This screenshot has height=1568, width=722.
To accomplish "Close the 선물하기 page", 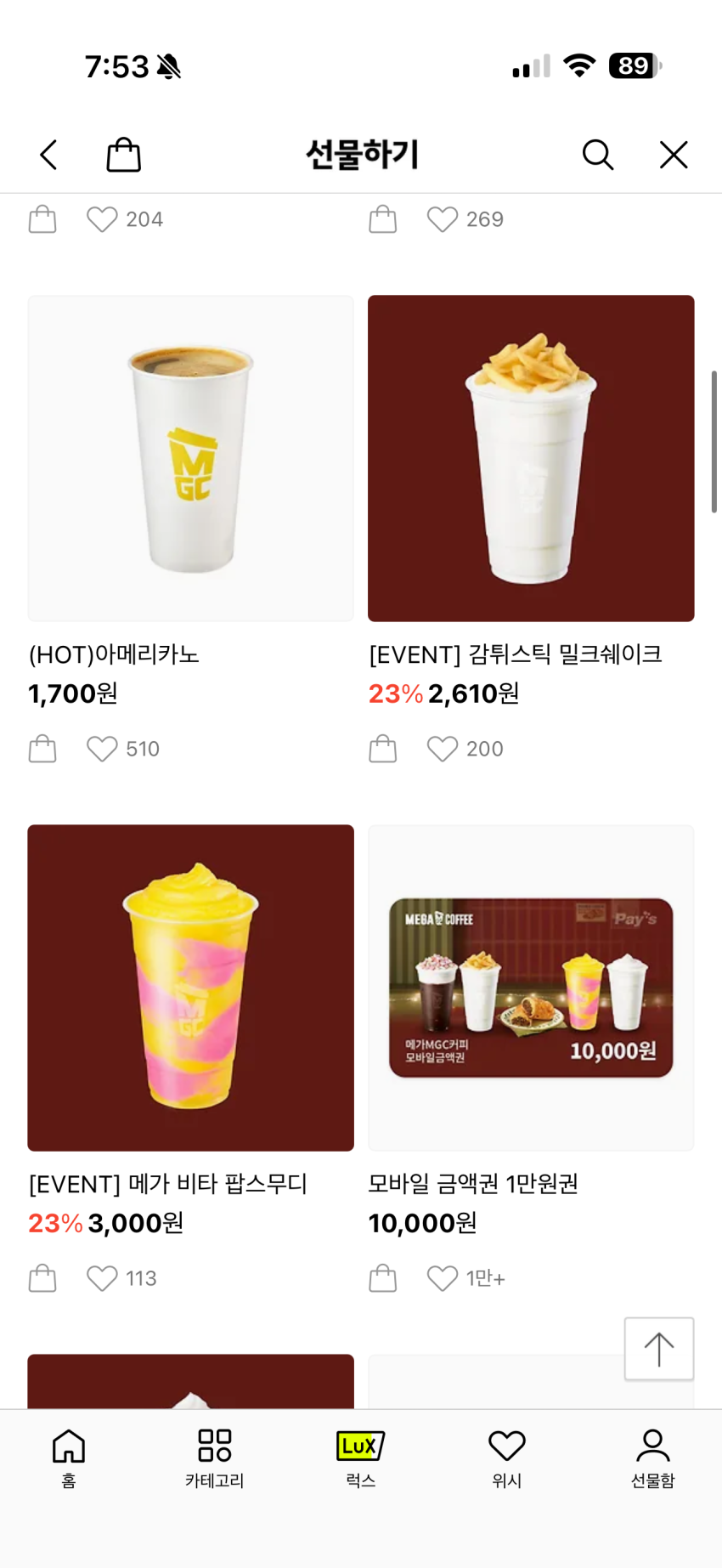I will click(674, 155).
